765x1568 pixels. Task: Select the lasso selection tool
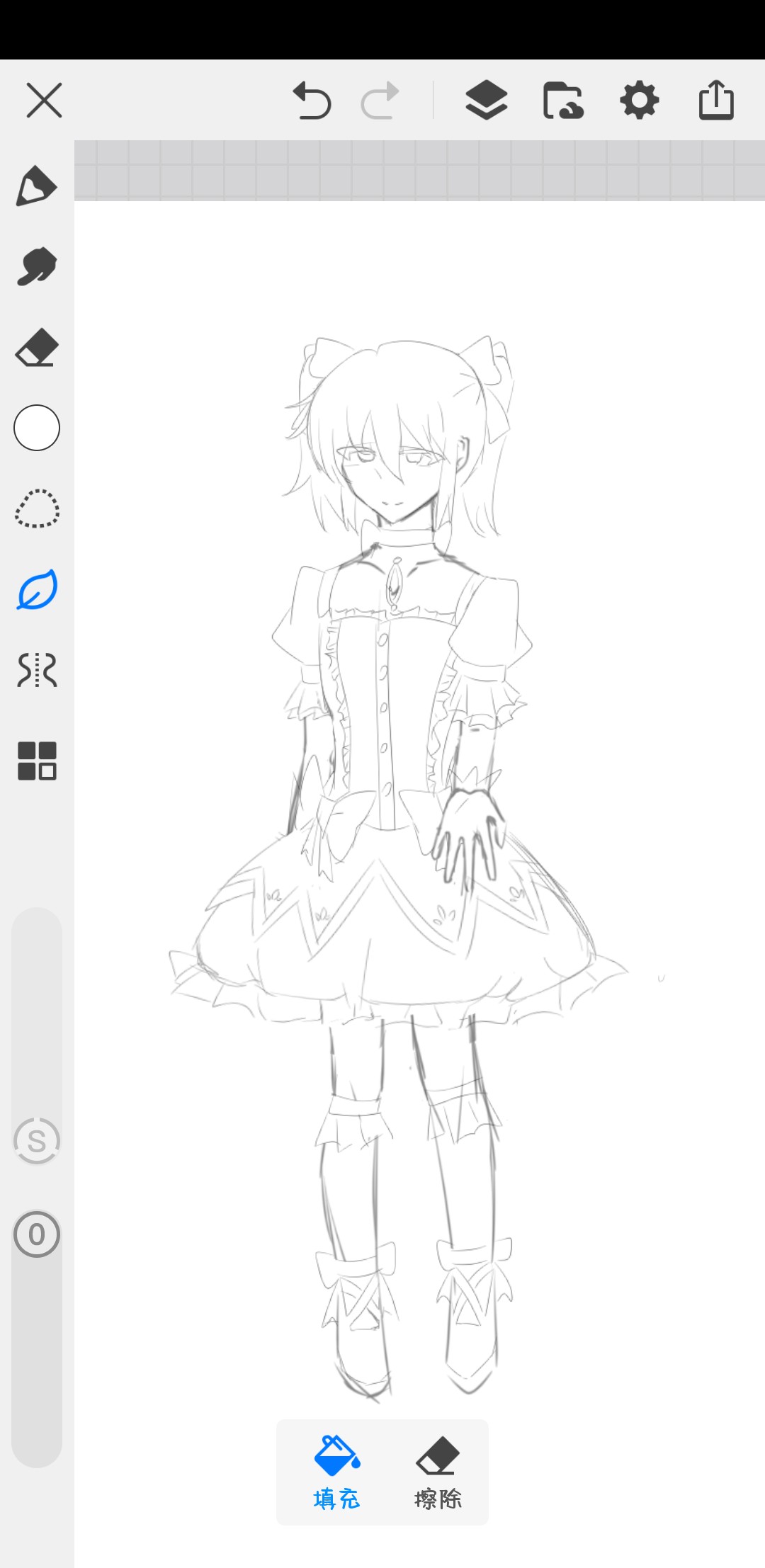37,509
